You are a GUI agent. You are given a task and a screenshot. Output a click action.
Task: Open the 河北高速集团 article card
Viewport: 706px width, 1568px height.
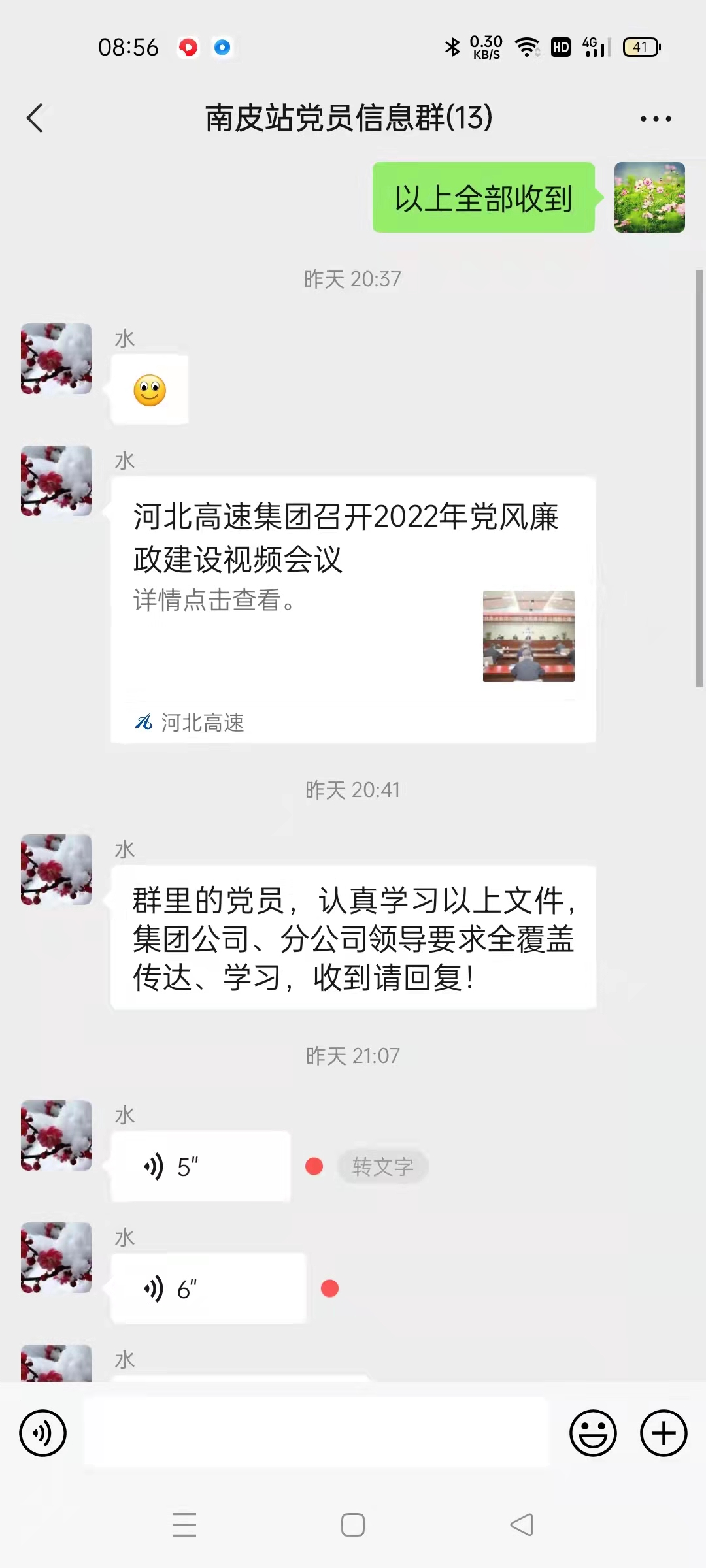(x=353, y=610)
